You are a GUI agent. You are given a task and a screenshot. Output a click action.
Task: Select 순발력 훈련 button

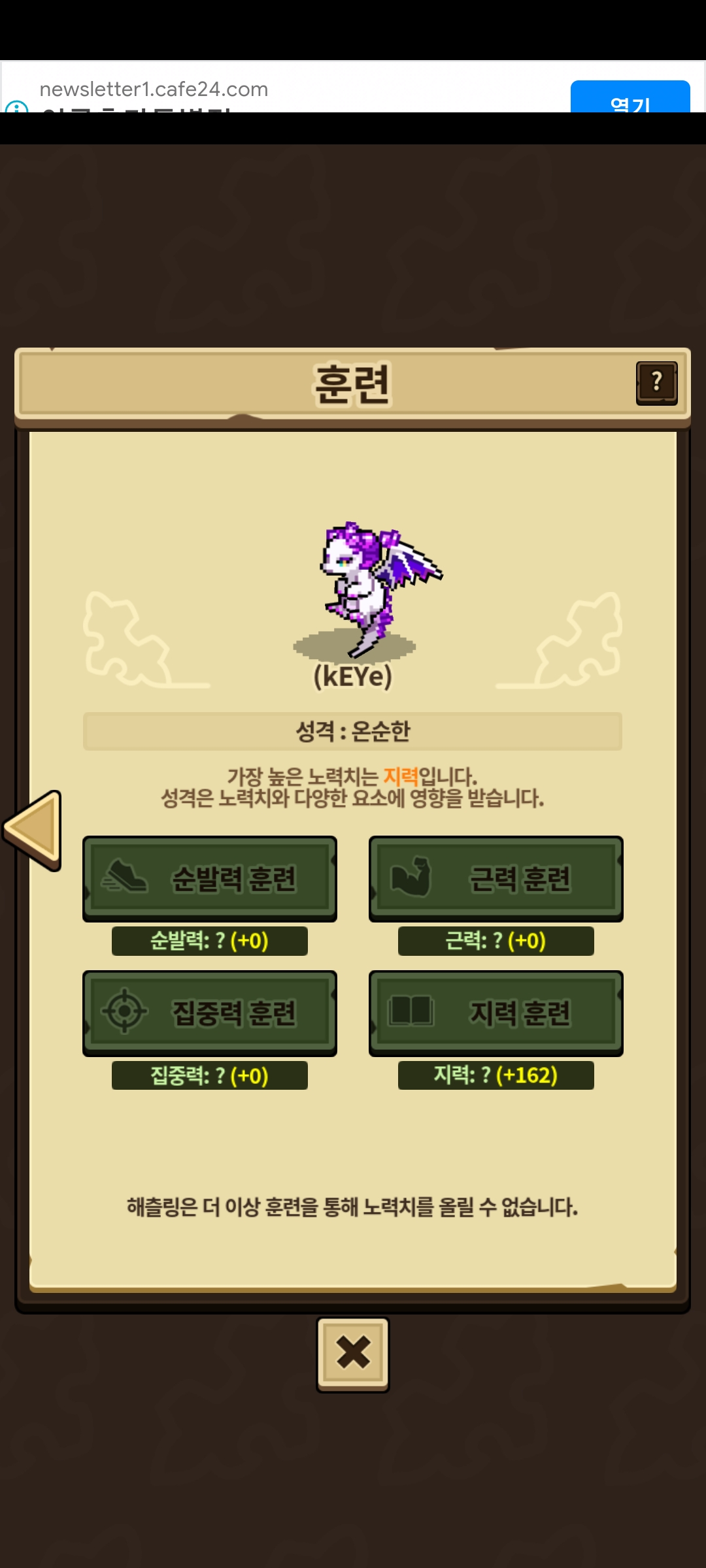[x=210, y=879]
